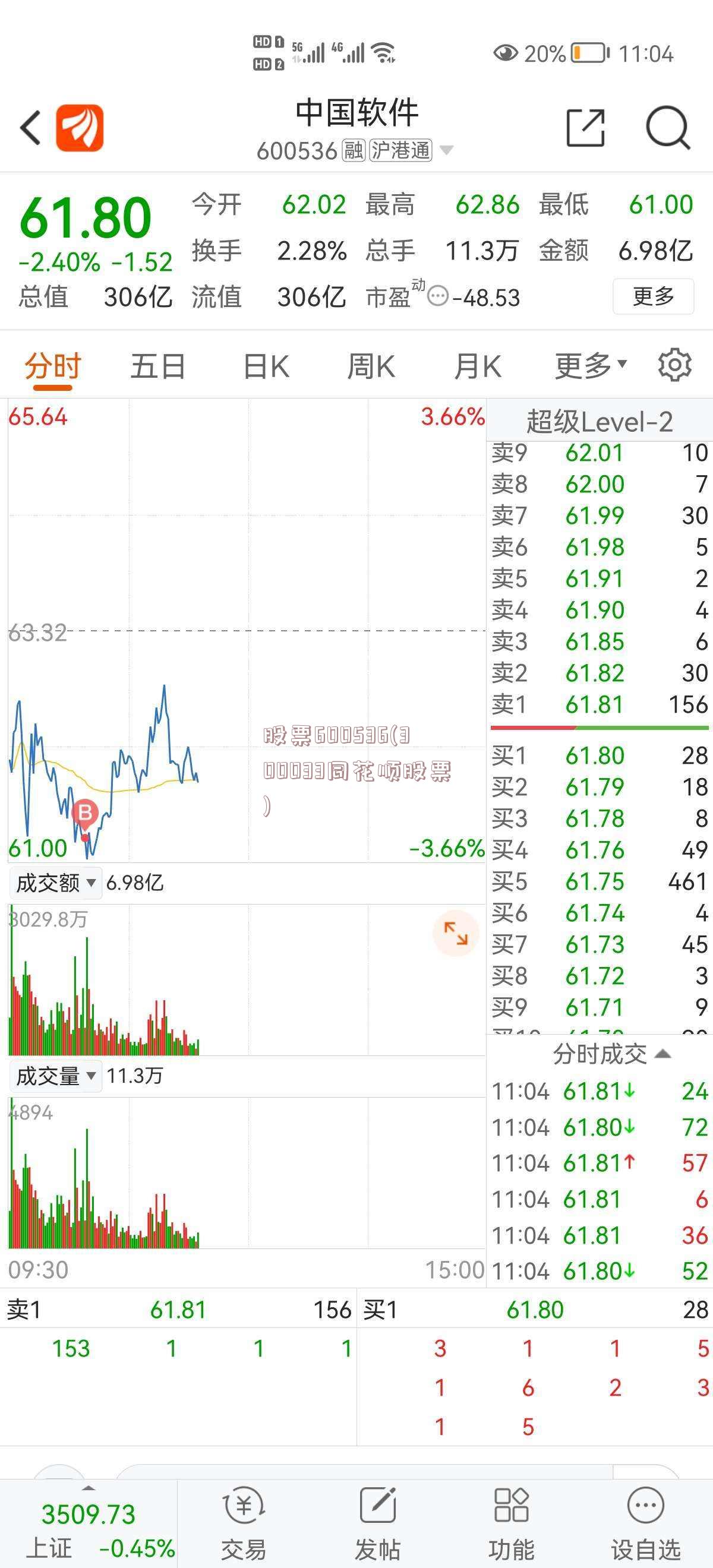This screenshot has height=1568, width=713.
Task: Open chart settings gear
Action: pyautogui.click(x=674, y=365)
